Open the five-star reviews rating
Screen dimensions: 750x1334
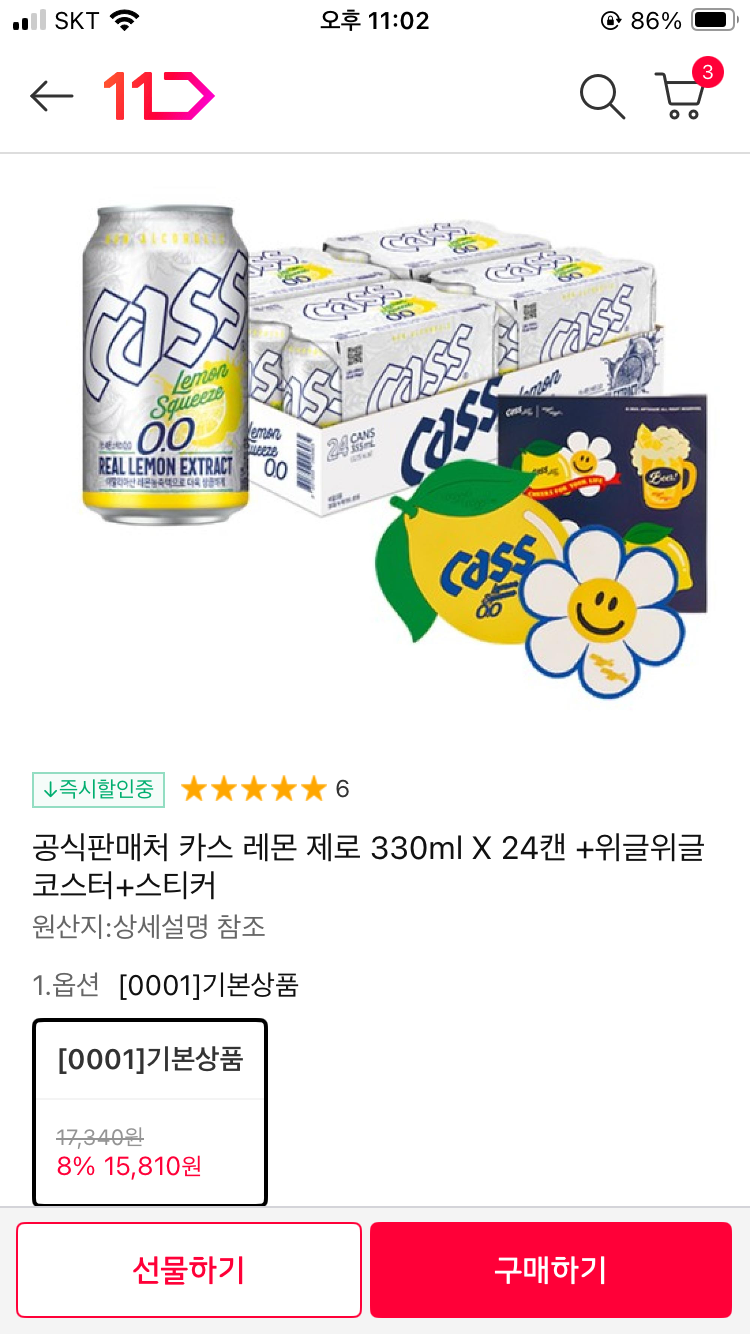[x=264, y=789]
